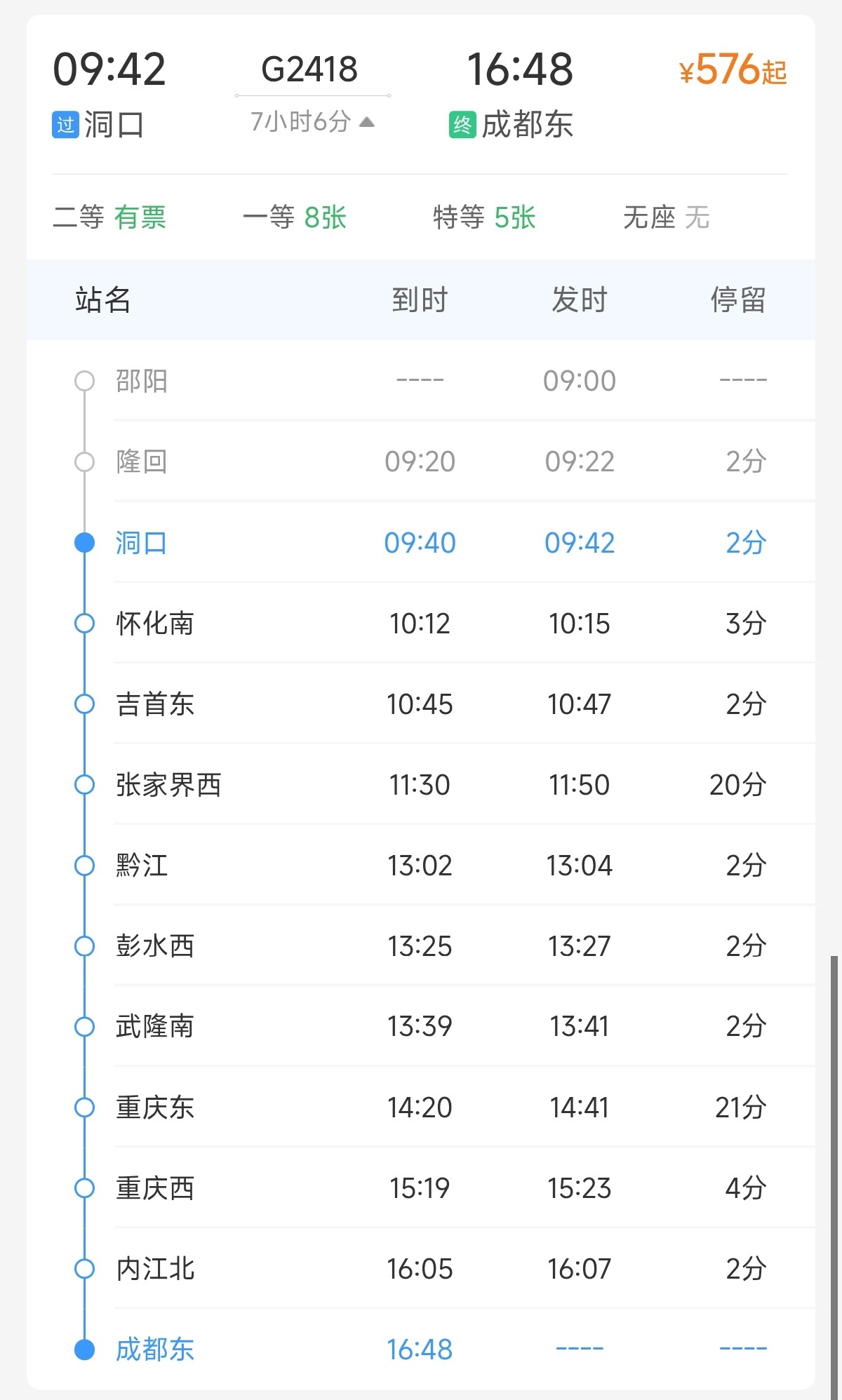Open the G2418 train ticket card
The image size is (842, 1400).
coord(309,69)
